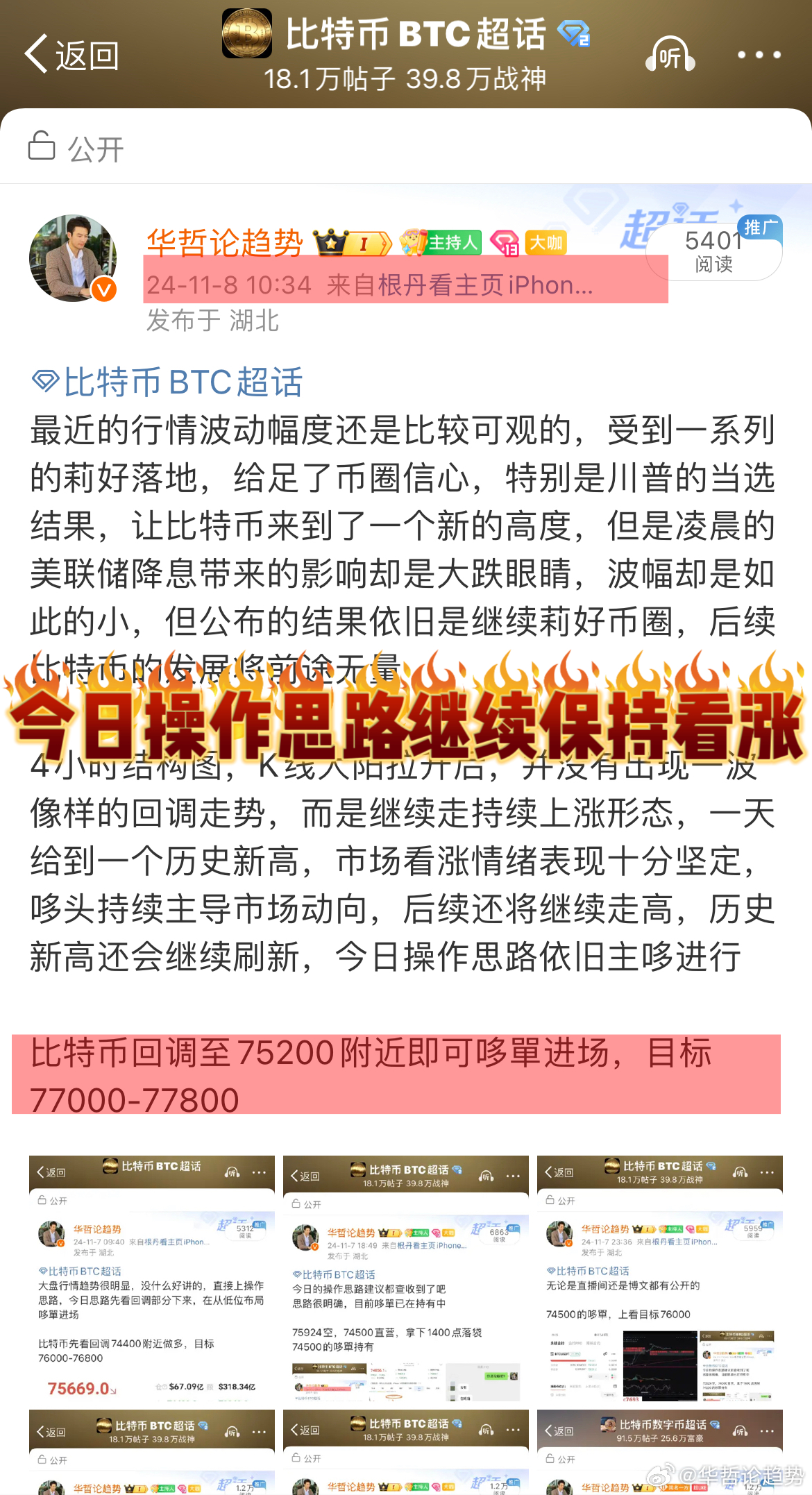Open the attached image dated 24-11-7 18:49

(x=406, y=1278)
